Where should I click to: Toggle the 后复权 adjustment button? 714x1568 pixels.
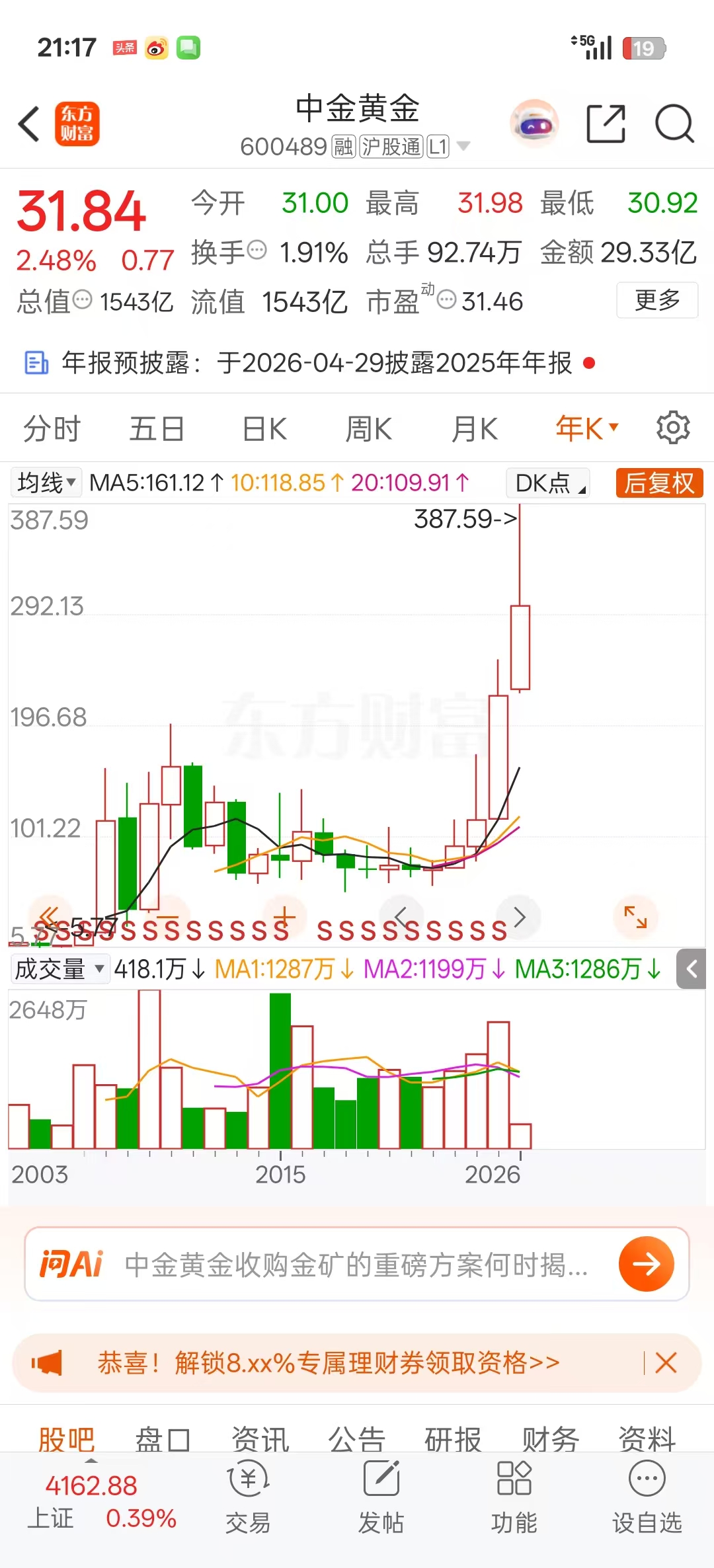pos(658,483)
